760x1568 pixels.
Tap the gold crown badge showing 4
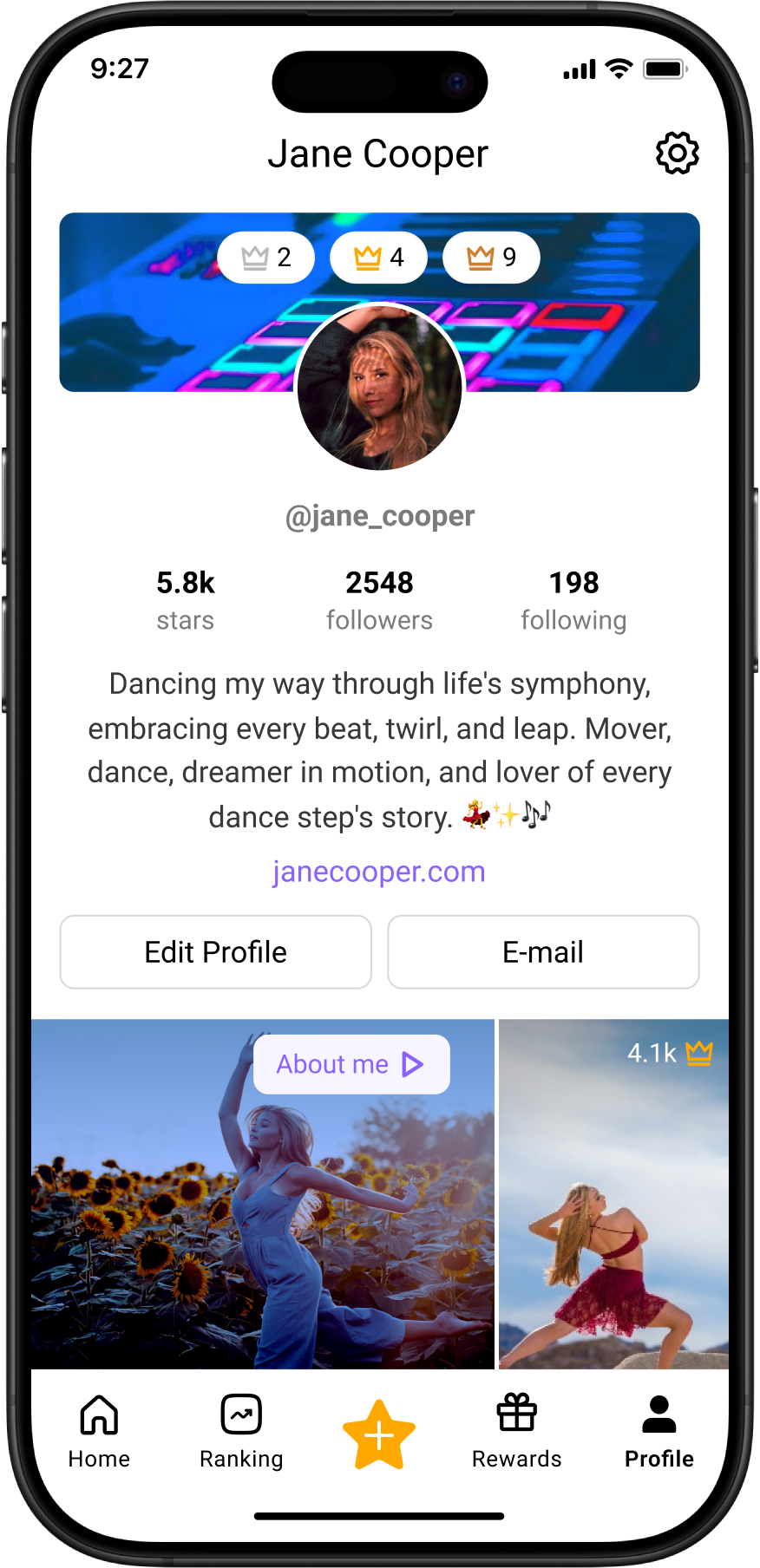tap(379, 258)
